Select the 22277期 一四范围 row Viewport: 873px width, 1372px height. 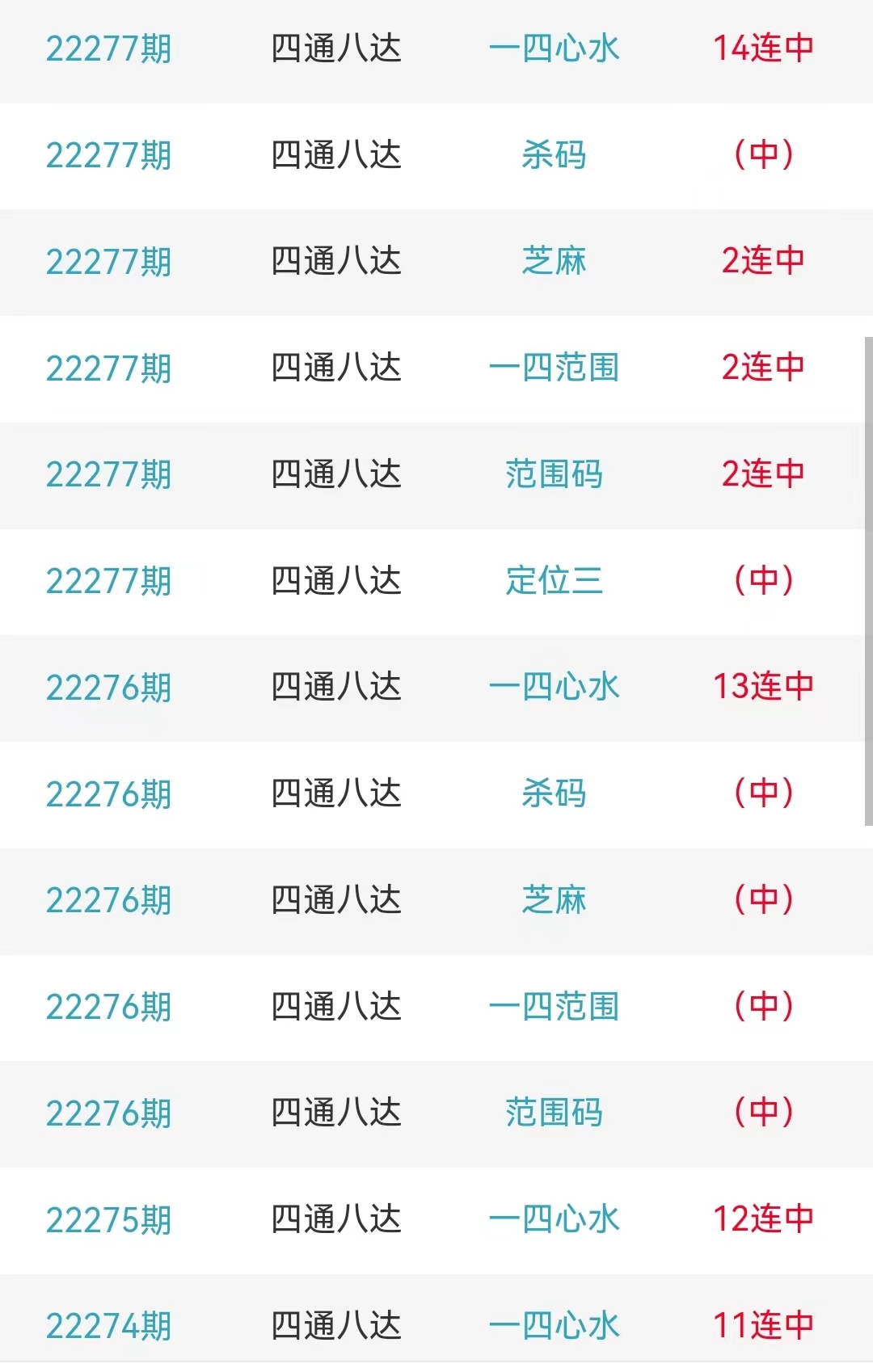554,368
